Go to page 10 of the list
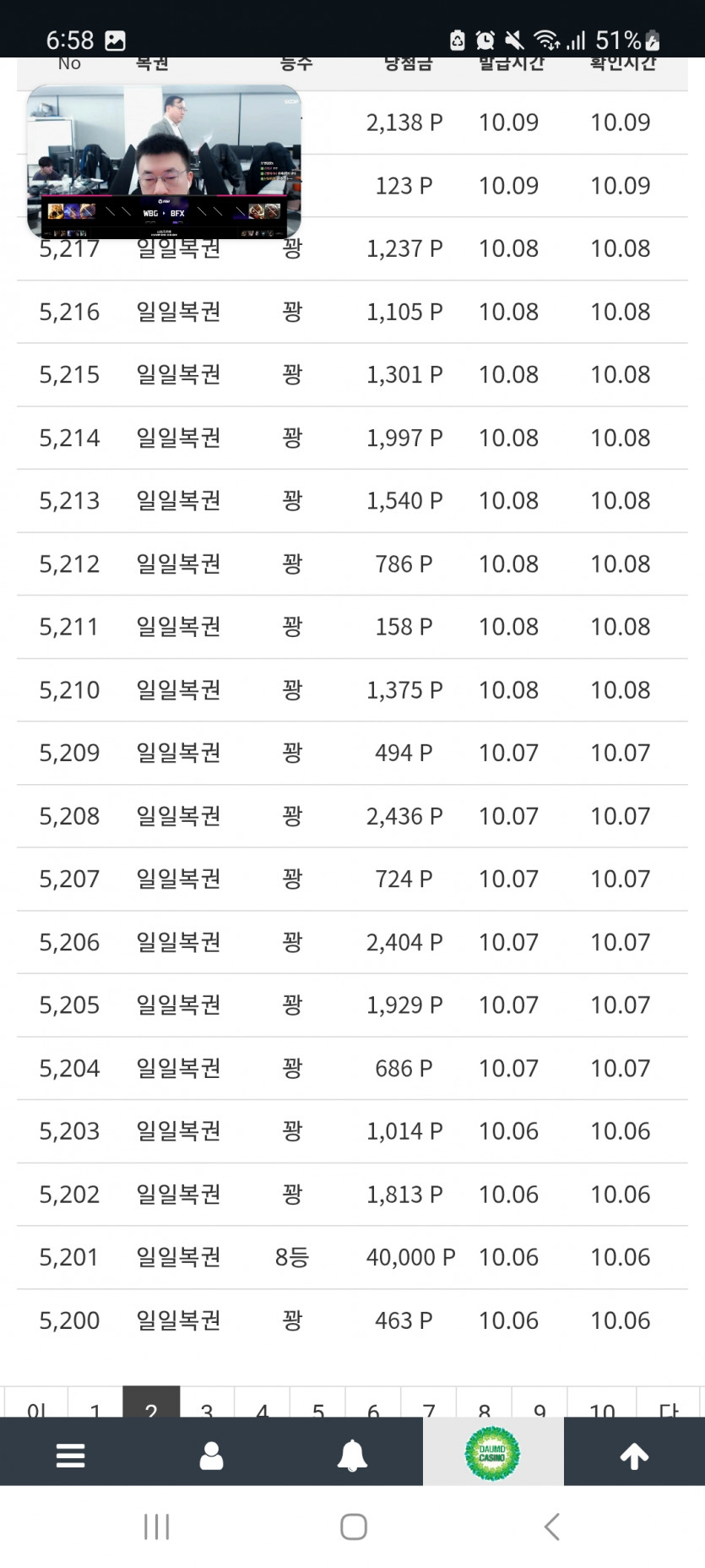 (x=602, y=1406)
